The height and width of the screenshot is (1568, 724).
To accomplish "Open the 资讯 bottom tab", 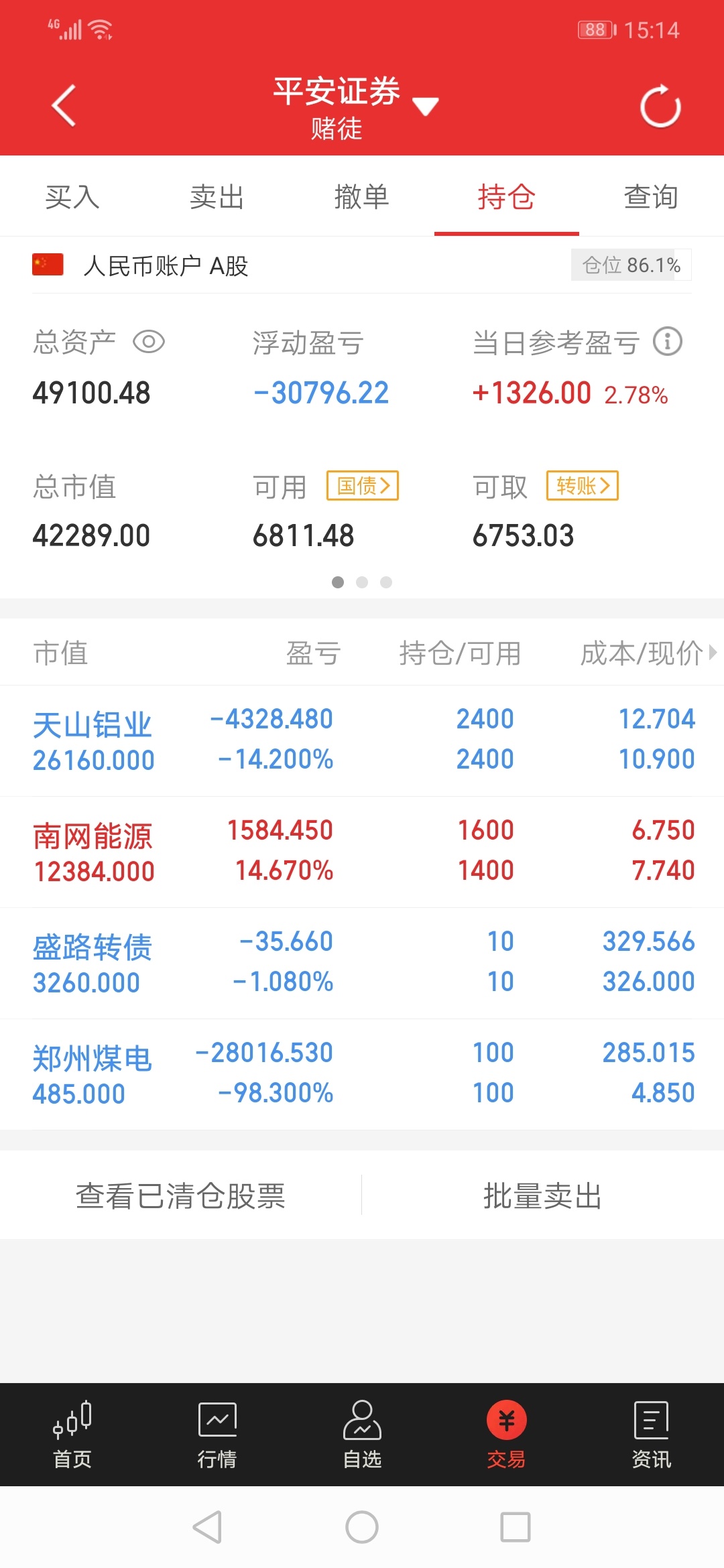I will coord(652,1435).
